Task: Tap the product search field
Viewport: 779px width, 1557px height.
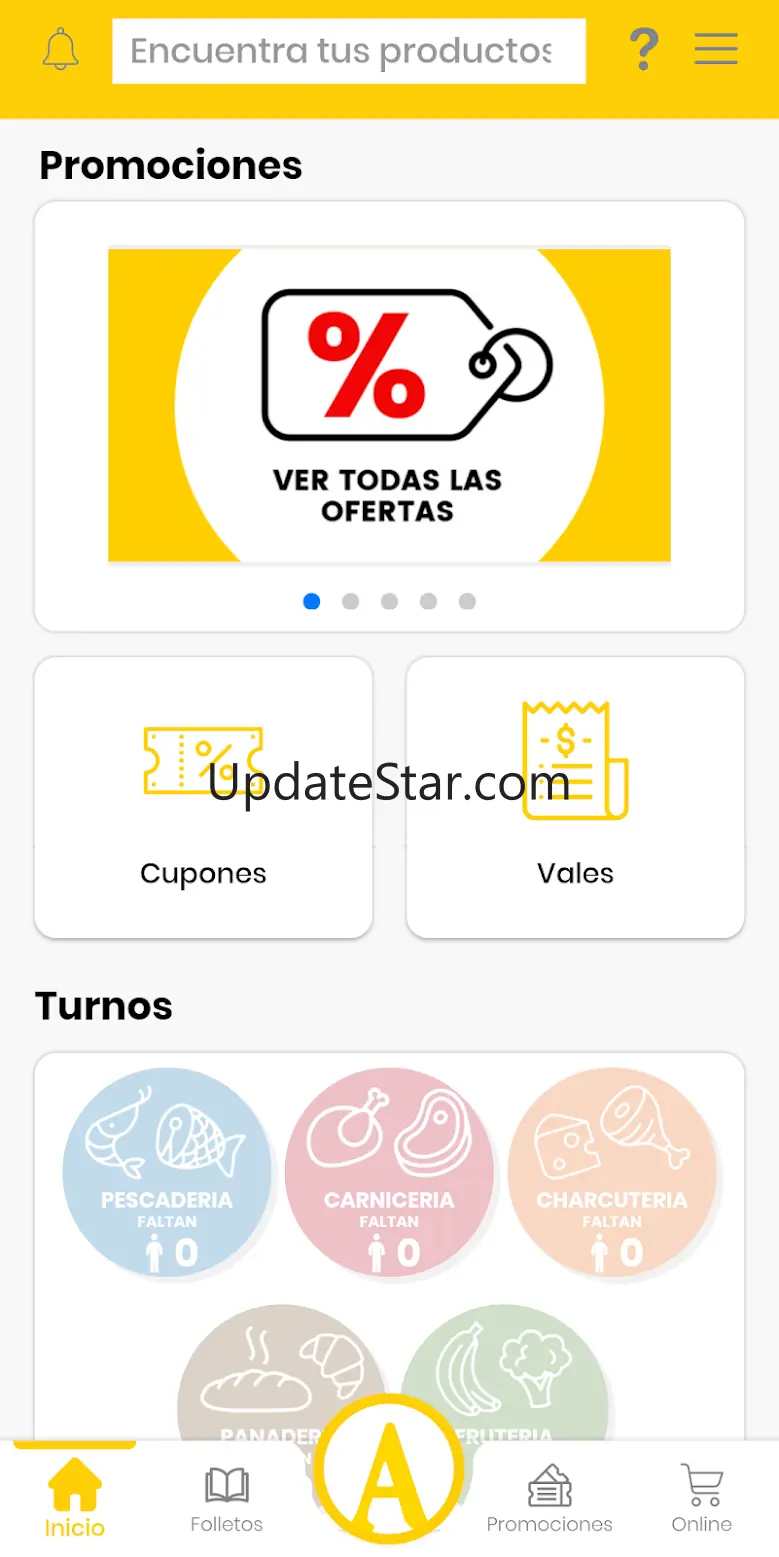Action: [349, 51]
